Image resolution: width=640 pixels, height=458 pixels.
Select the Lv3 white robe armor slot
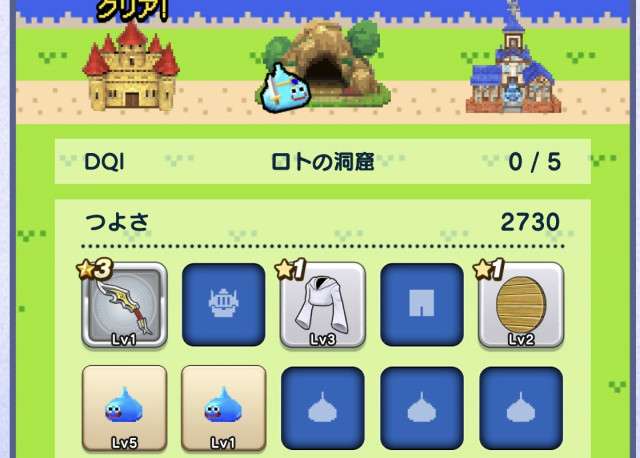(x=322, y=305)
